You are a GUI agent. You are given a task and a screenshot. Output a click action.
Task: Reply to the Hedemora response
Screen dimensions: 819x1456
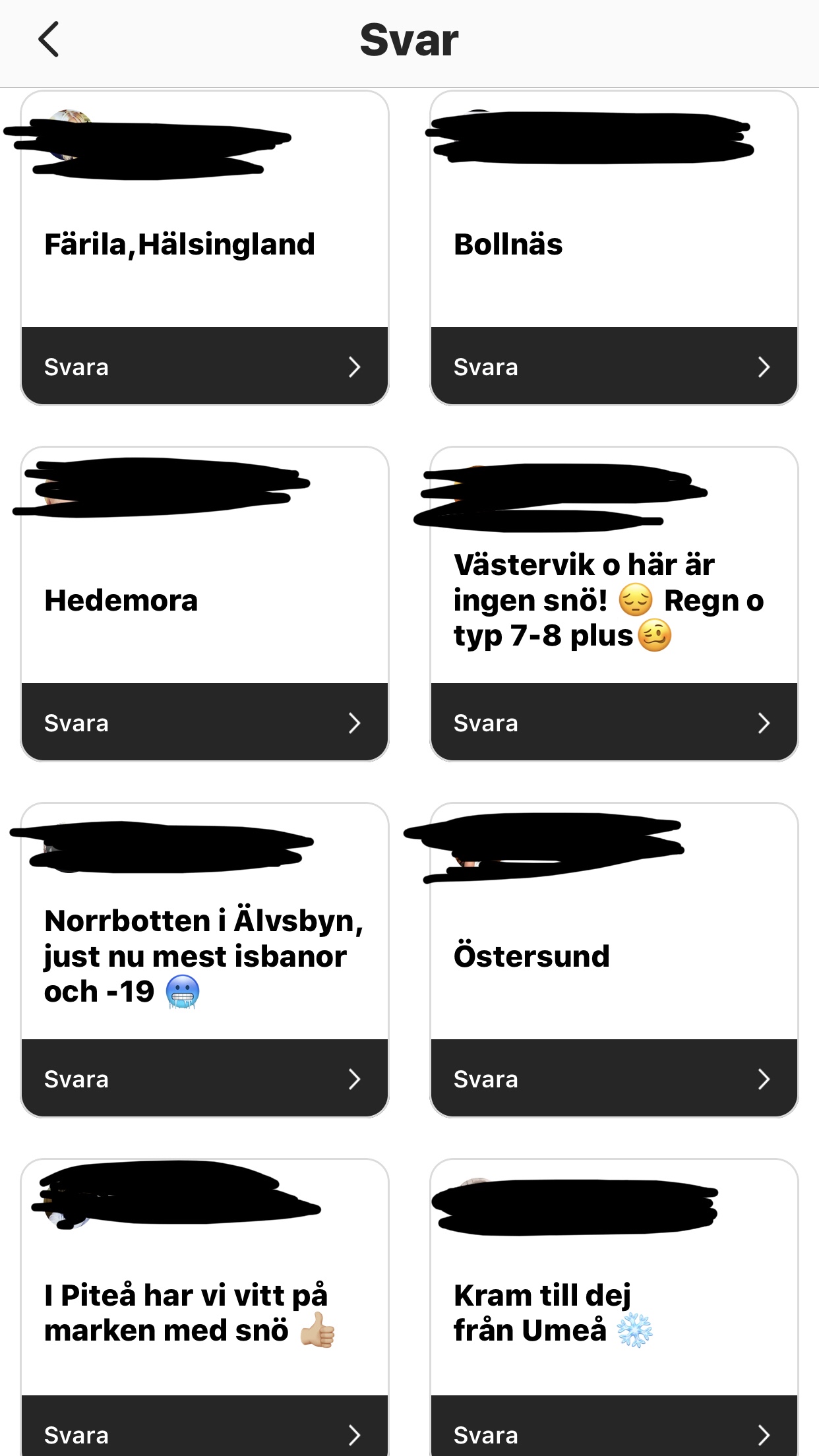[204, 723]
